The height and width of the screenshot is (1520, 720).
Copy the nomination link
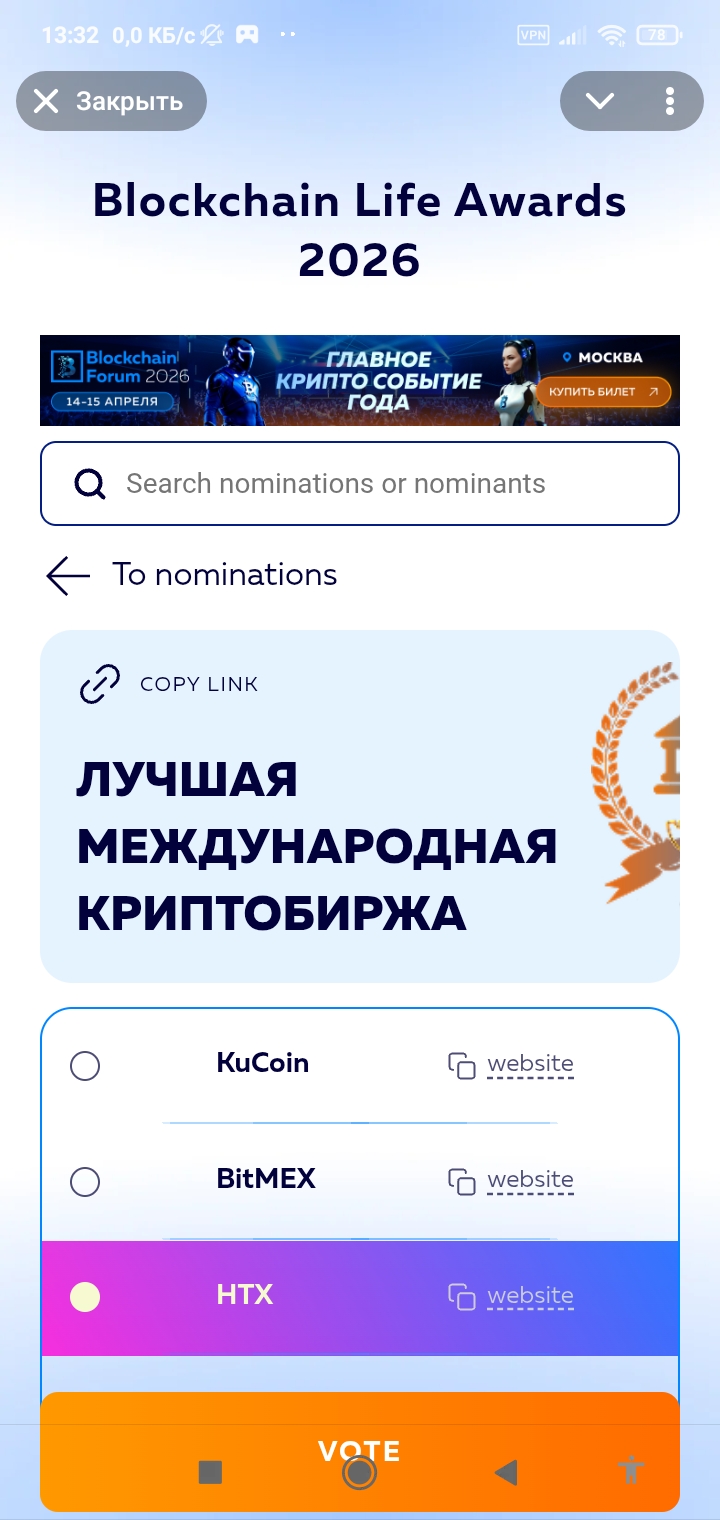(x=170, y=684)
